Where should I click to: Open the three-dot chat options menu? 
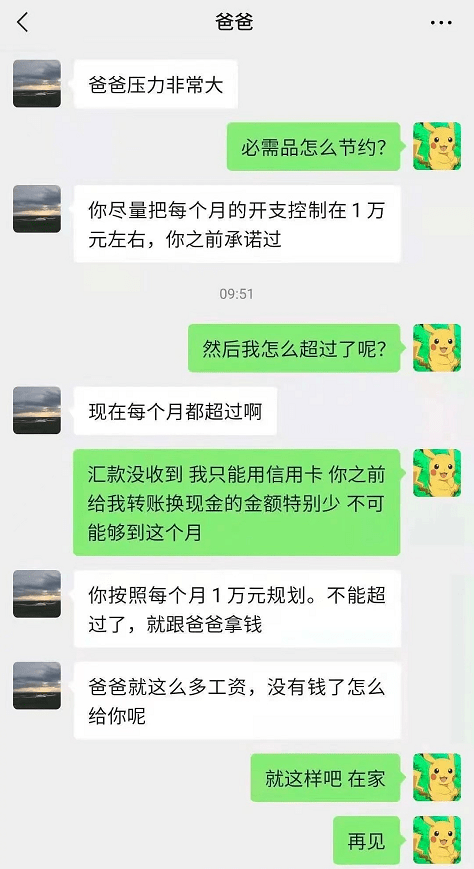point(441,23)
